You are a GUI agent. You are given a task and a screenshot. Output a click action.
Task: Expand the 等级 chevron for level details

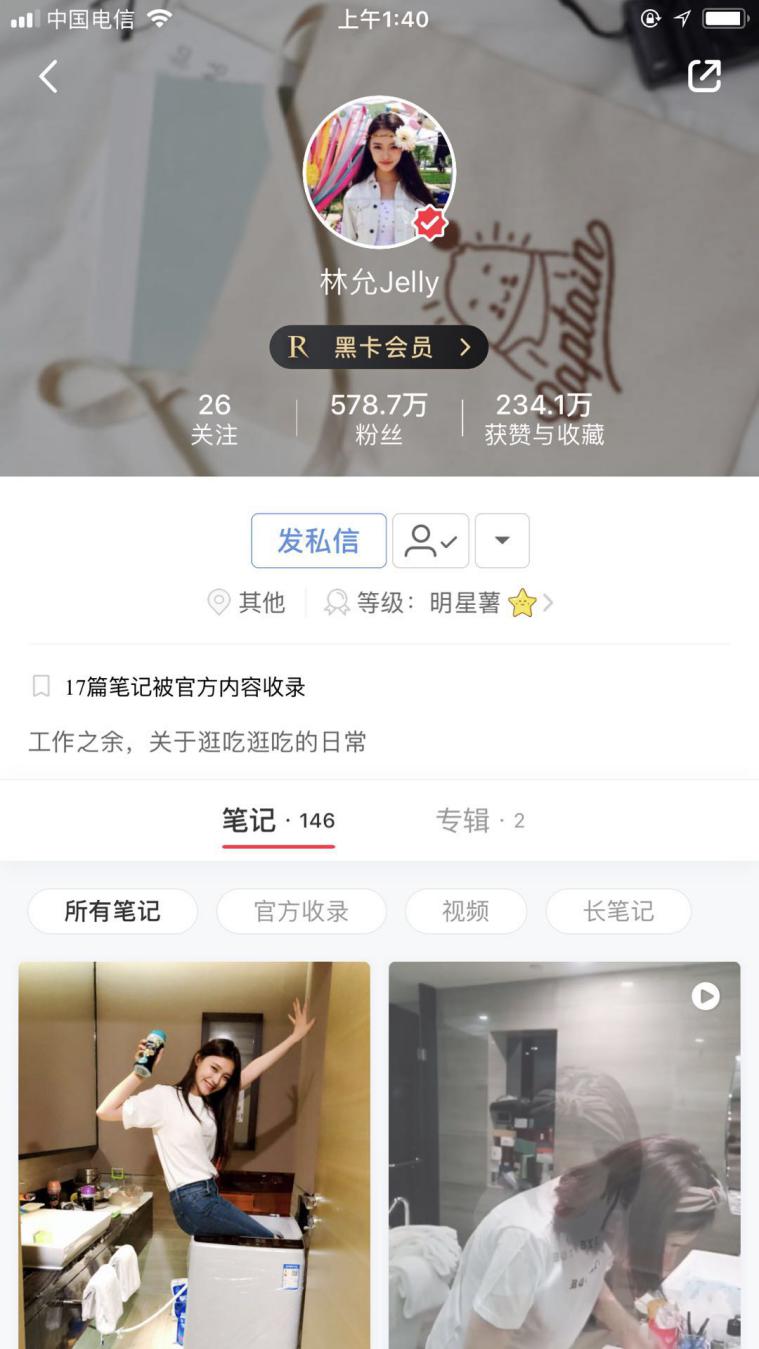548,602
